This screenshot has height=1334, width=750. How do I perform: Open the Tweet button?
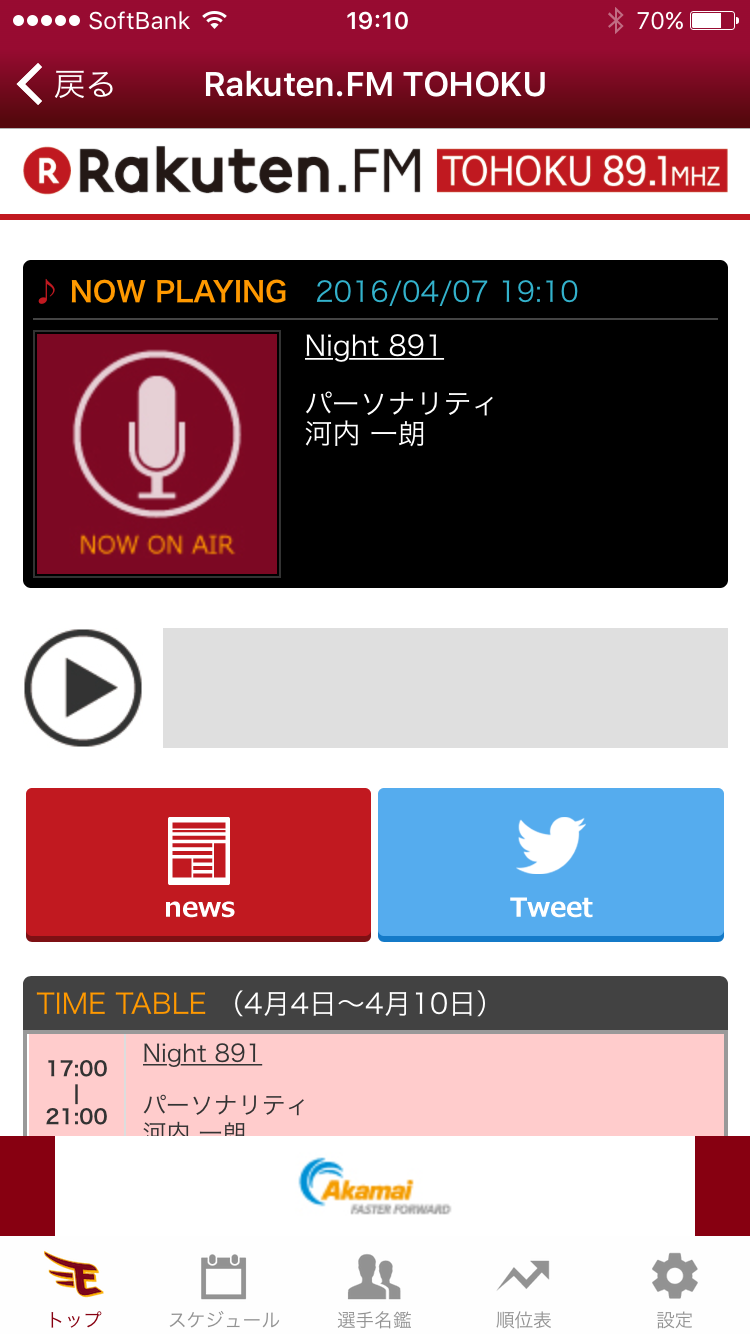click(551, 865)
